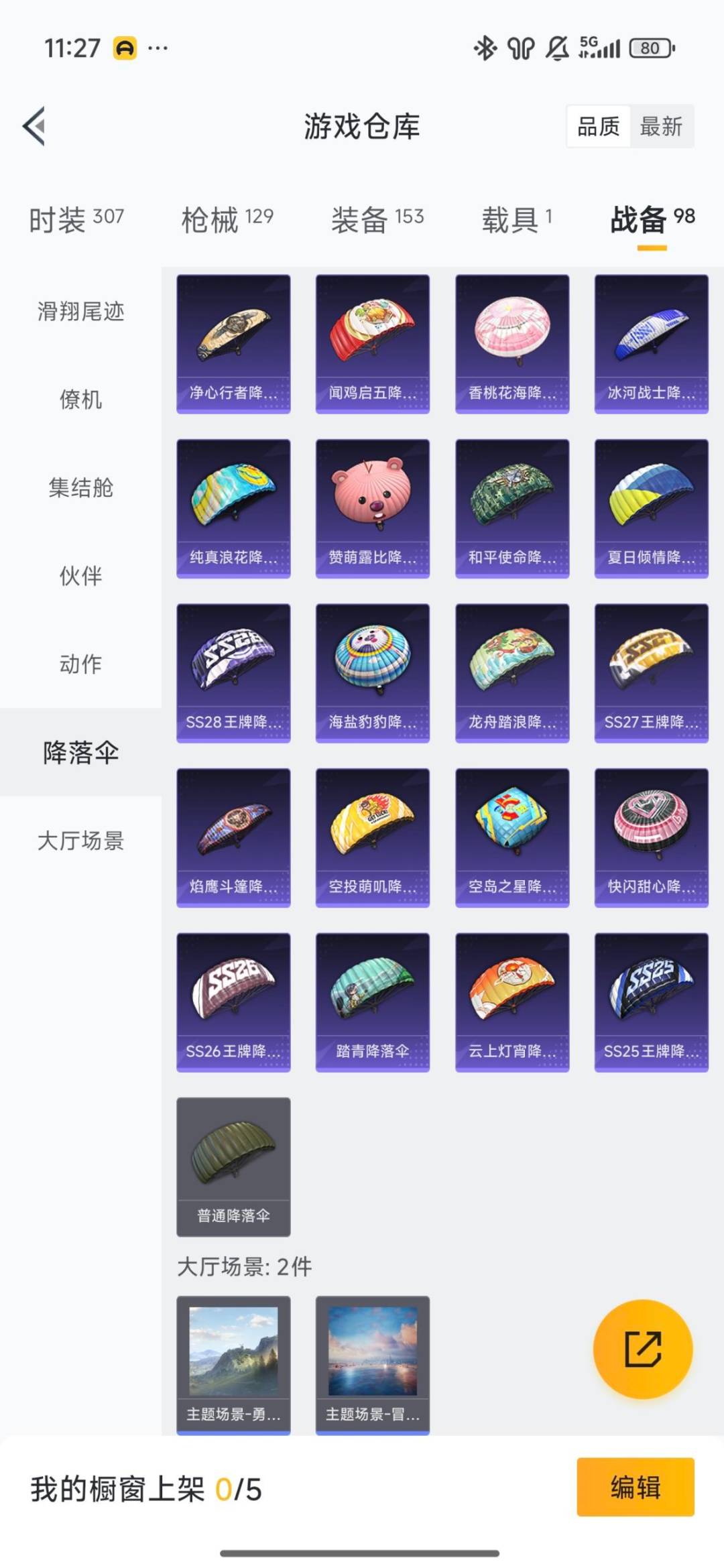Switch to the 时装 tab
The image size is (724, 1568).
pyautogui.click(x=76, y=219)
